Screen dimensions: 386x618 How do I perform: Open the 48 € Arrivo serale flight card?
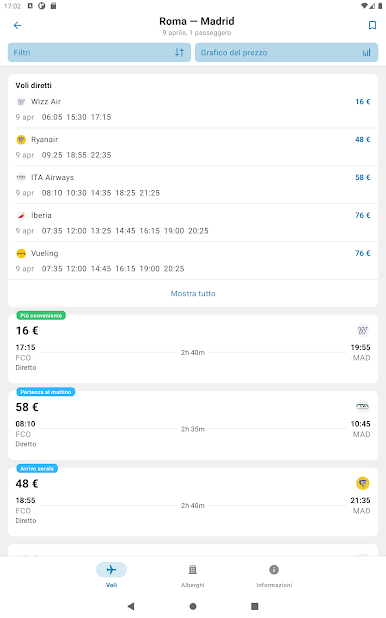pyautogui.click(x=193, y=501)
